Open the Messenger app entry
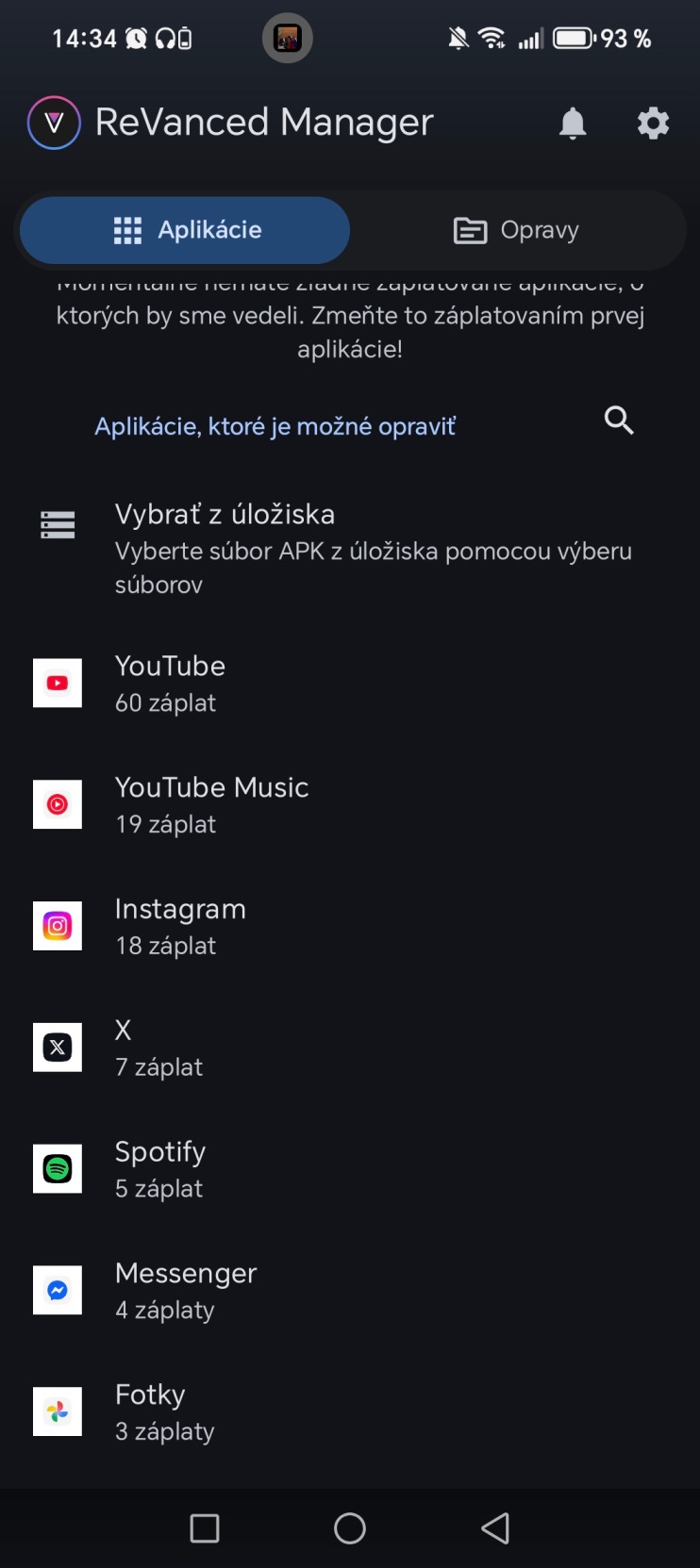The height and width of the screenshot is (1568, 700). [349, 1291]
